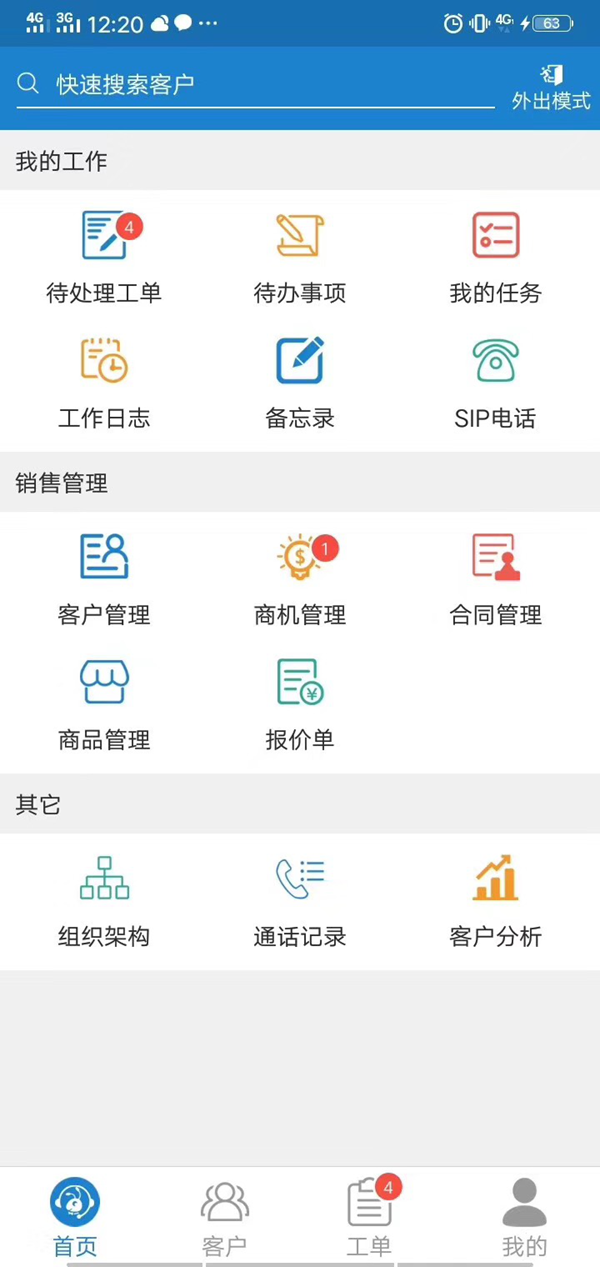This screenshot has width=600, height=1267.
Task: Enable 外出模式 mode
Action: 551,87
